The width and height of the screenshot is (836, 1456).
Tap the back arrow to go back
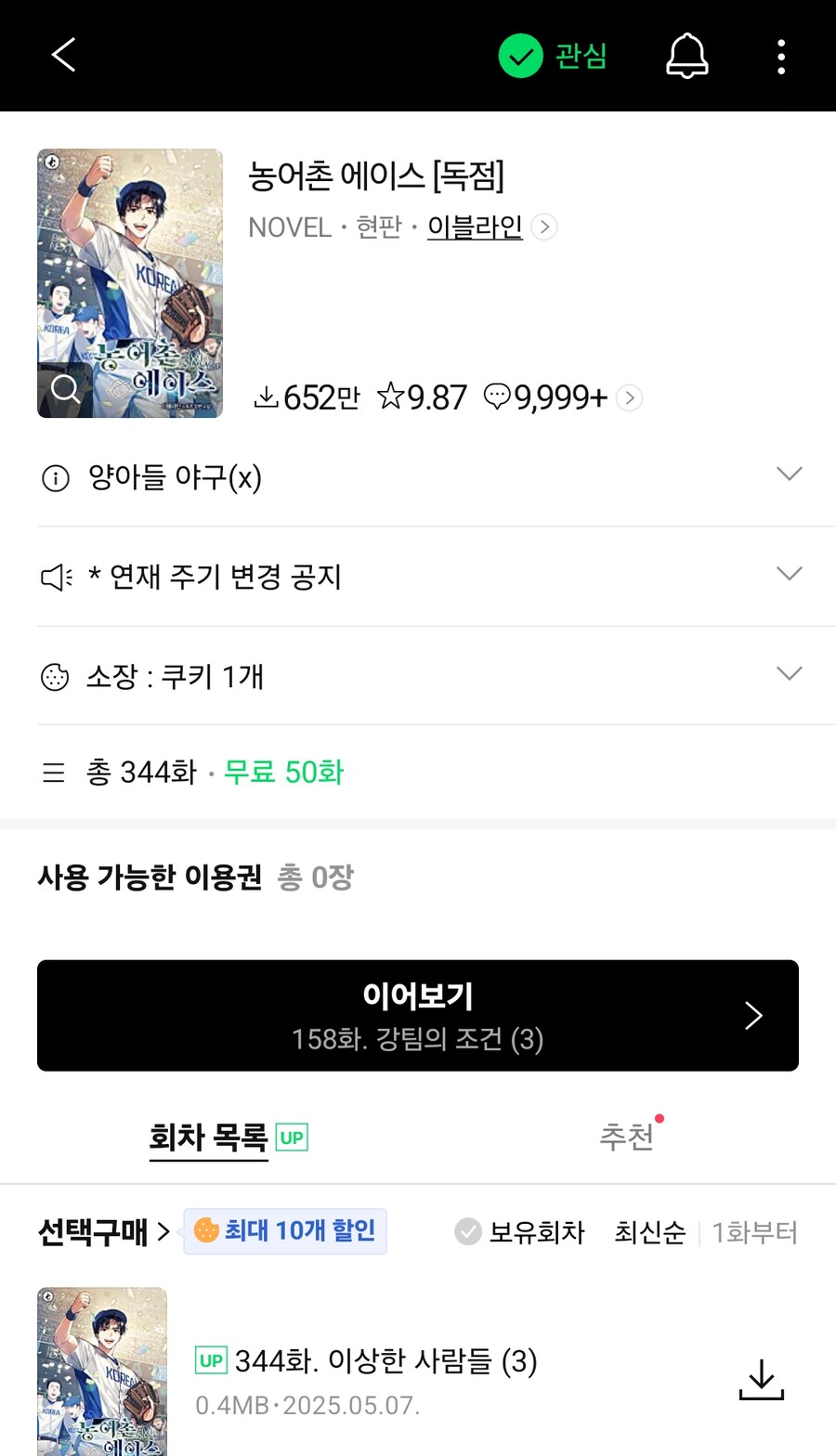coord(62,55)
